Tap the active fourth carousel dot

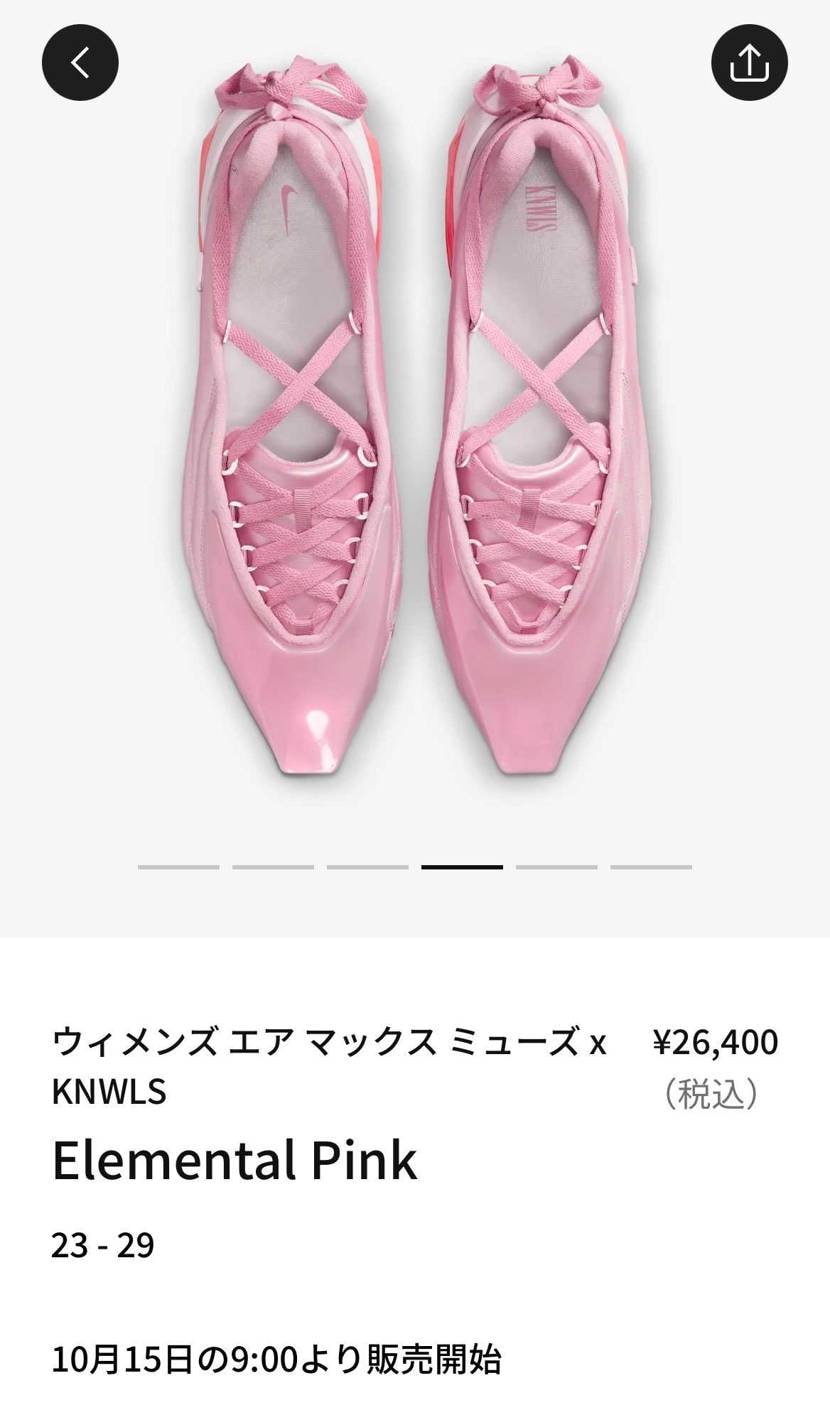click(463, 866)
